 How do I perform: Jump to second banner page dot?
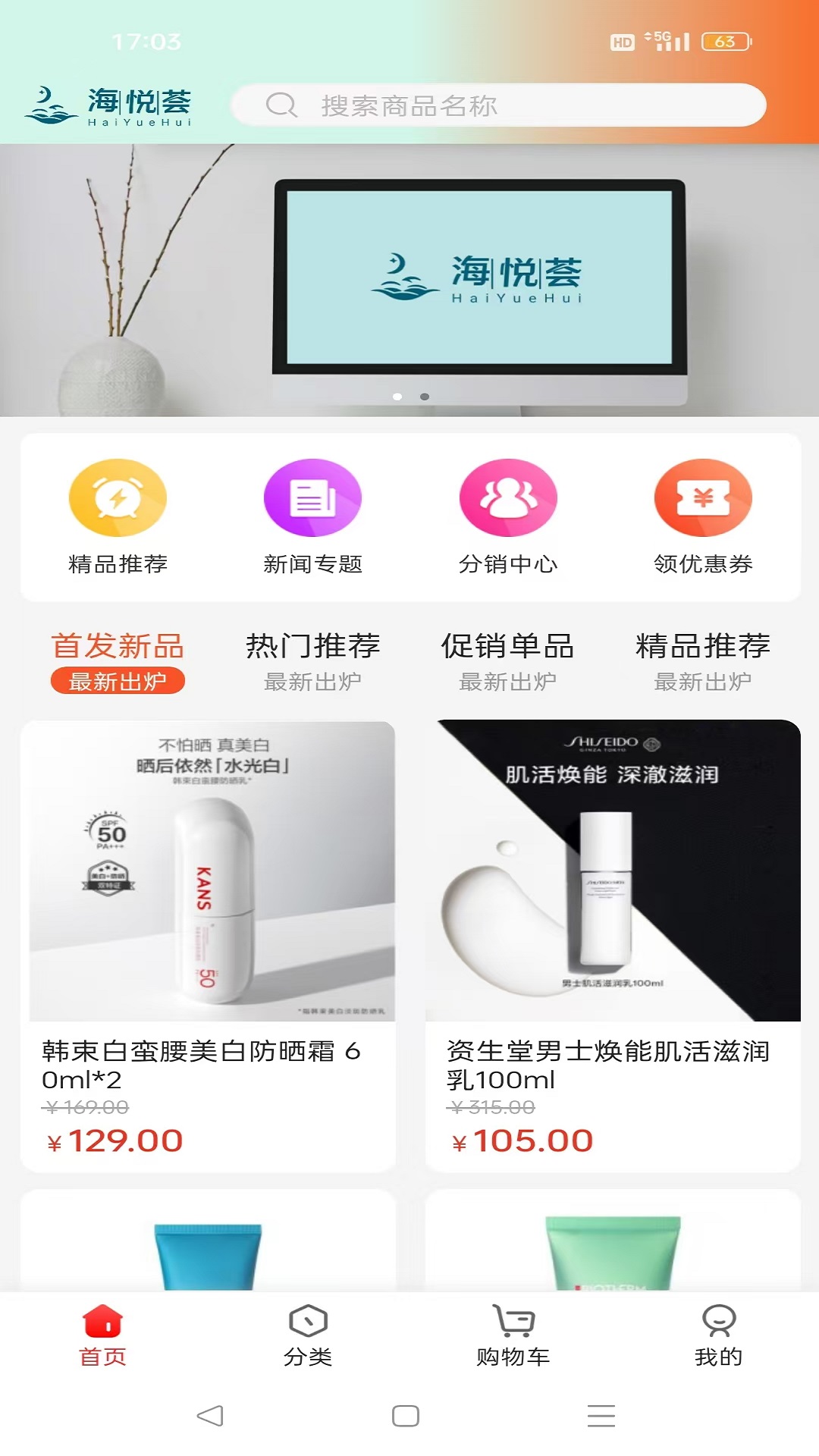tap(425, 397)
